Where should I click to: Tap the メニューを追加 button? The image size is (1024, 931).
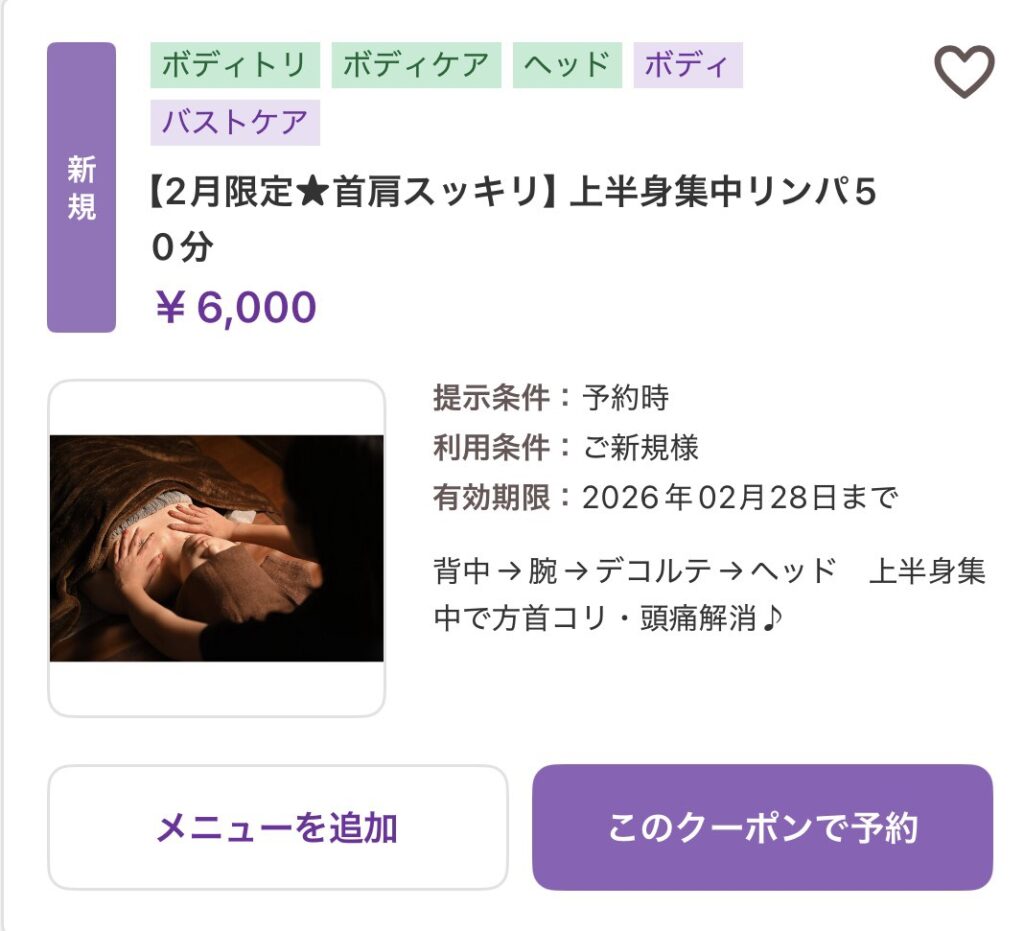point(277,827)
